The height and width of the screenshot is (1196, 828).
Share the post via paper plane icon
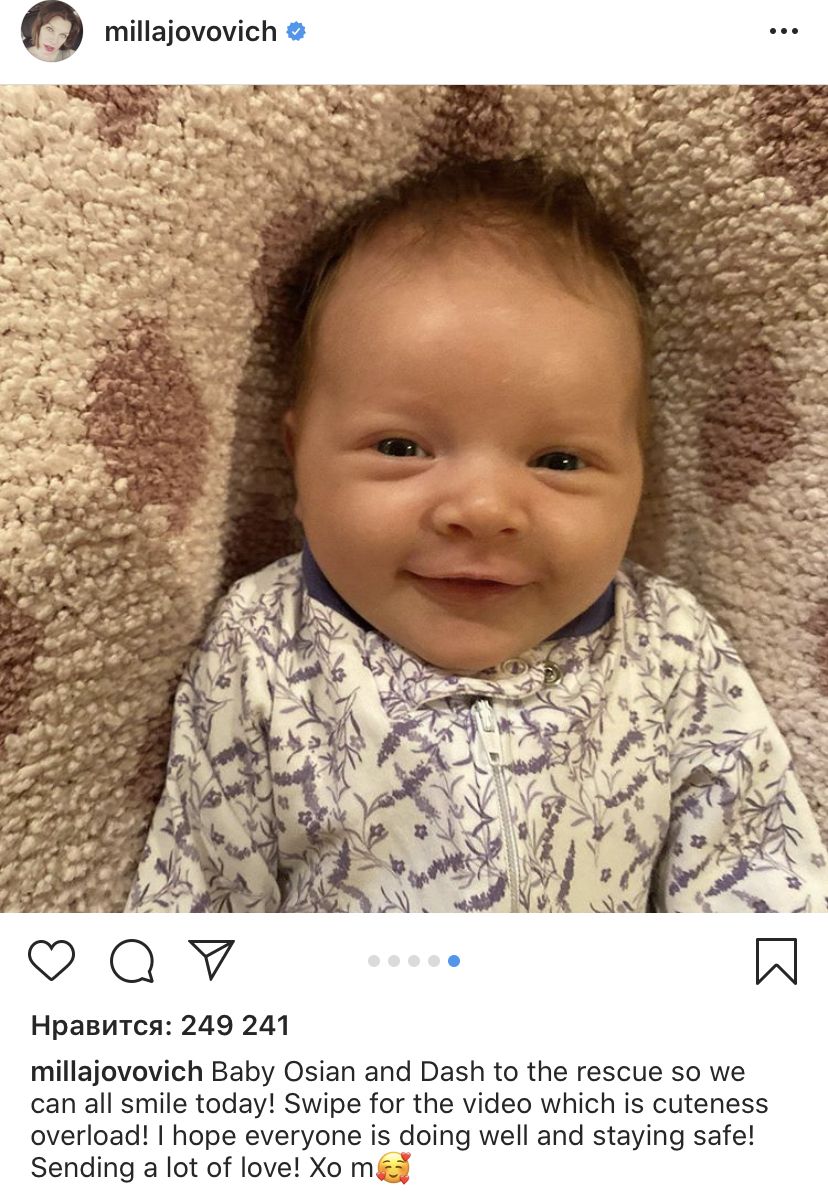coord(211,960)
